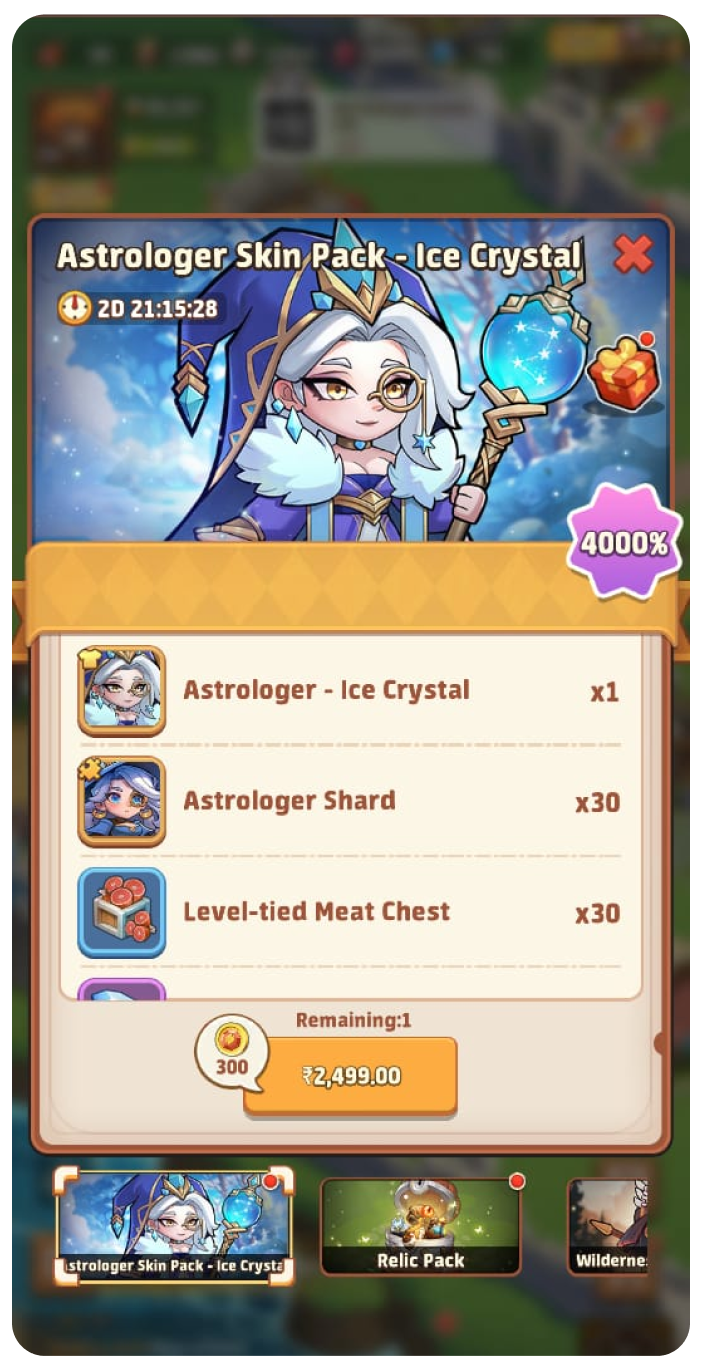Switch to the Relic Pack offer
This screenshot has width=702, height=1367.
(420, 1226)
